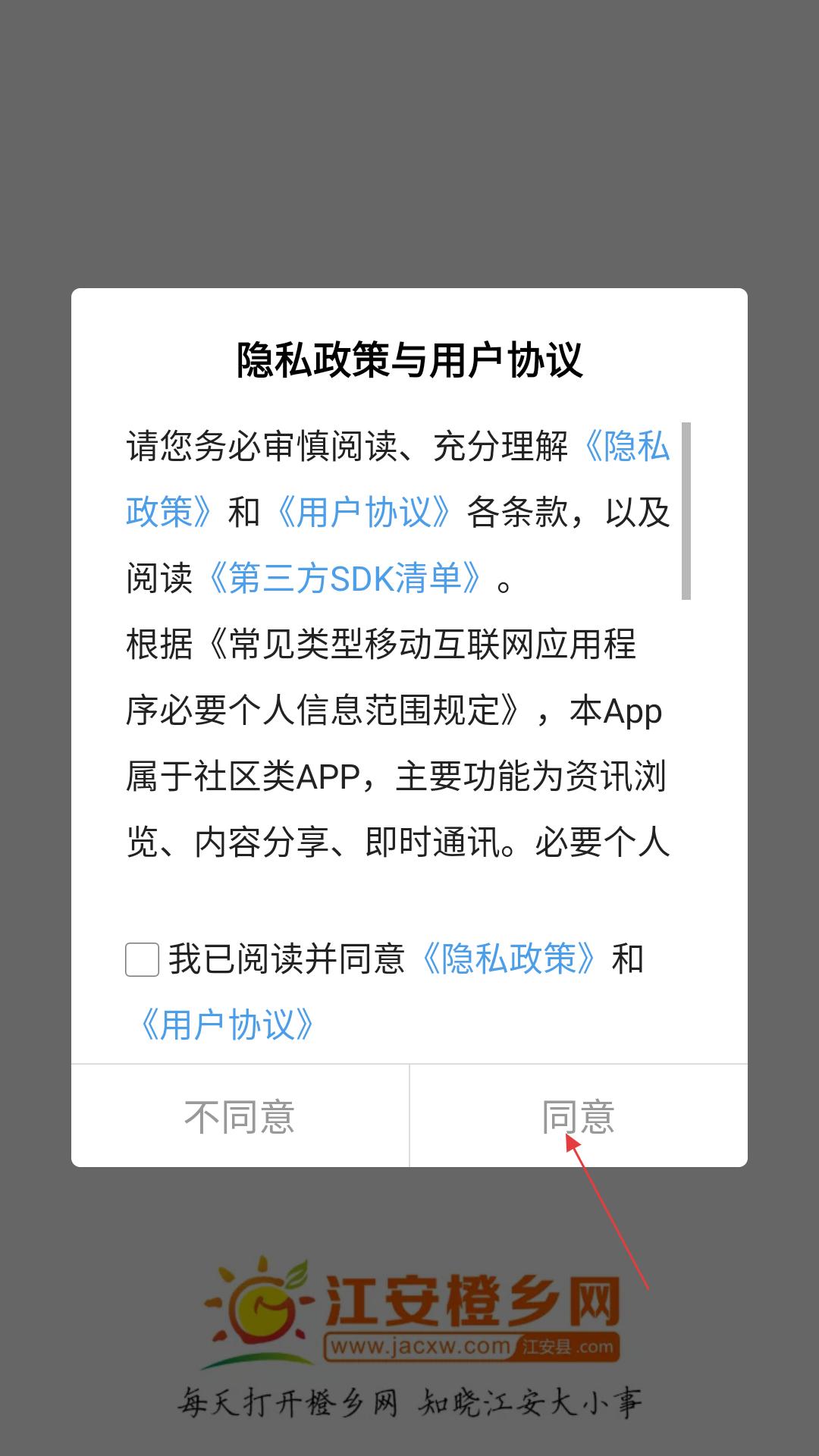The width and height of the screenshot is (819, 1456).
Task: Tap the 同意 button
Action: [579, 1116]
